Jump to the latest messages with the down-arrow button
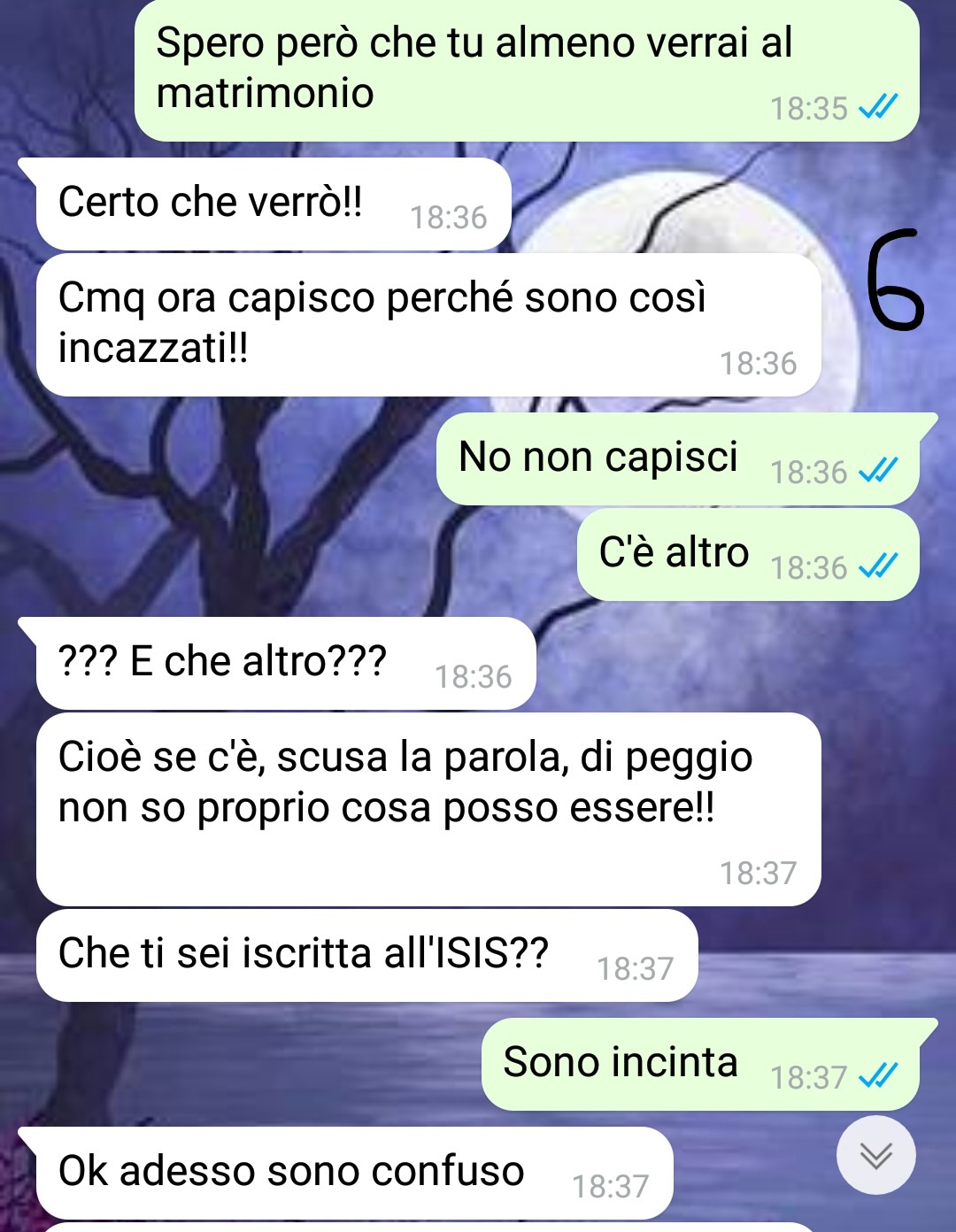 point(875,1155)
